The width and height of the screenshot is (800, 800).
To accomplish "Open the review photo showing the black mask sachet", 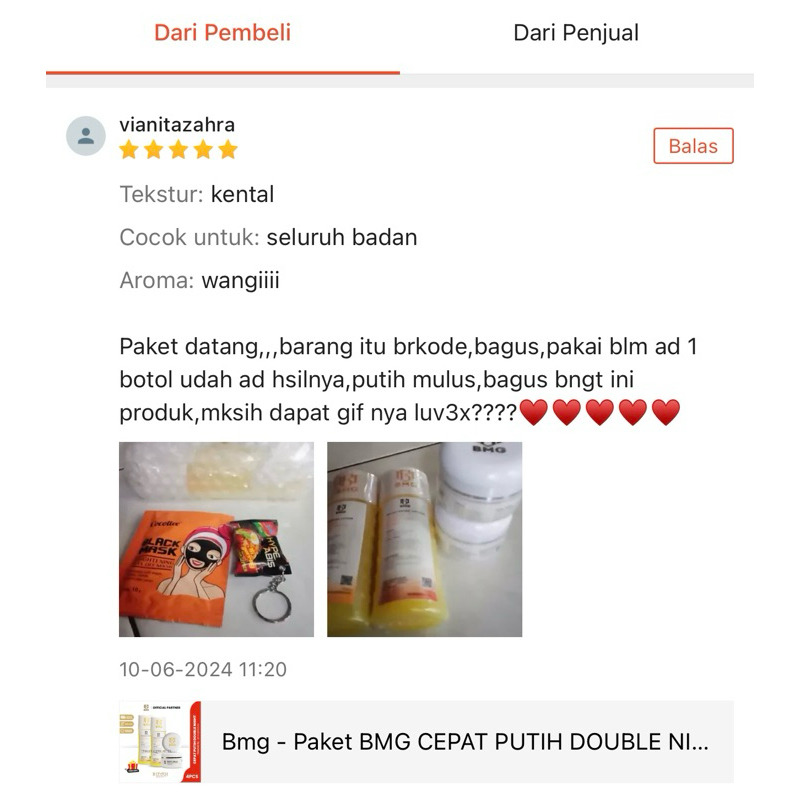I will 216,539.
